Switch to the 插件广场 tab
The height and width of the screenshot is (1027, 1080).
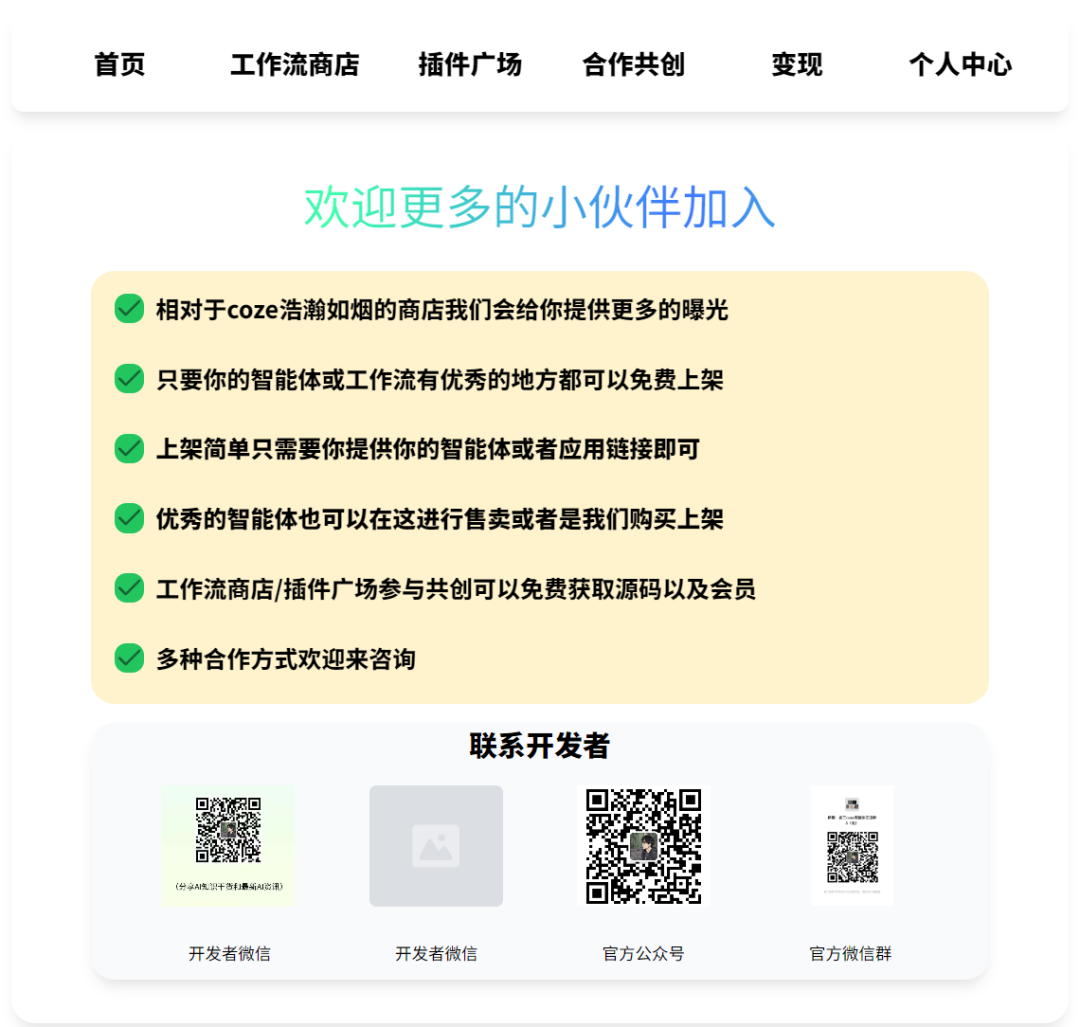pyautogui.click(x=470, y=65)
